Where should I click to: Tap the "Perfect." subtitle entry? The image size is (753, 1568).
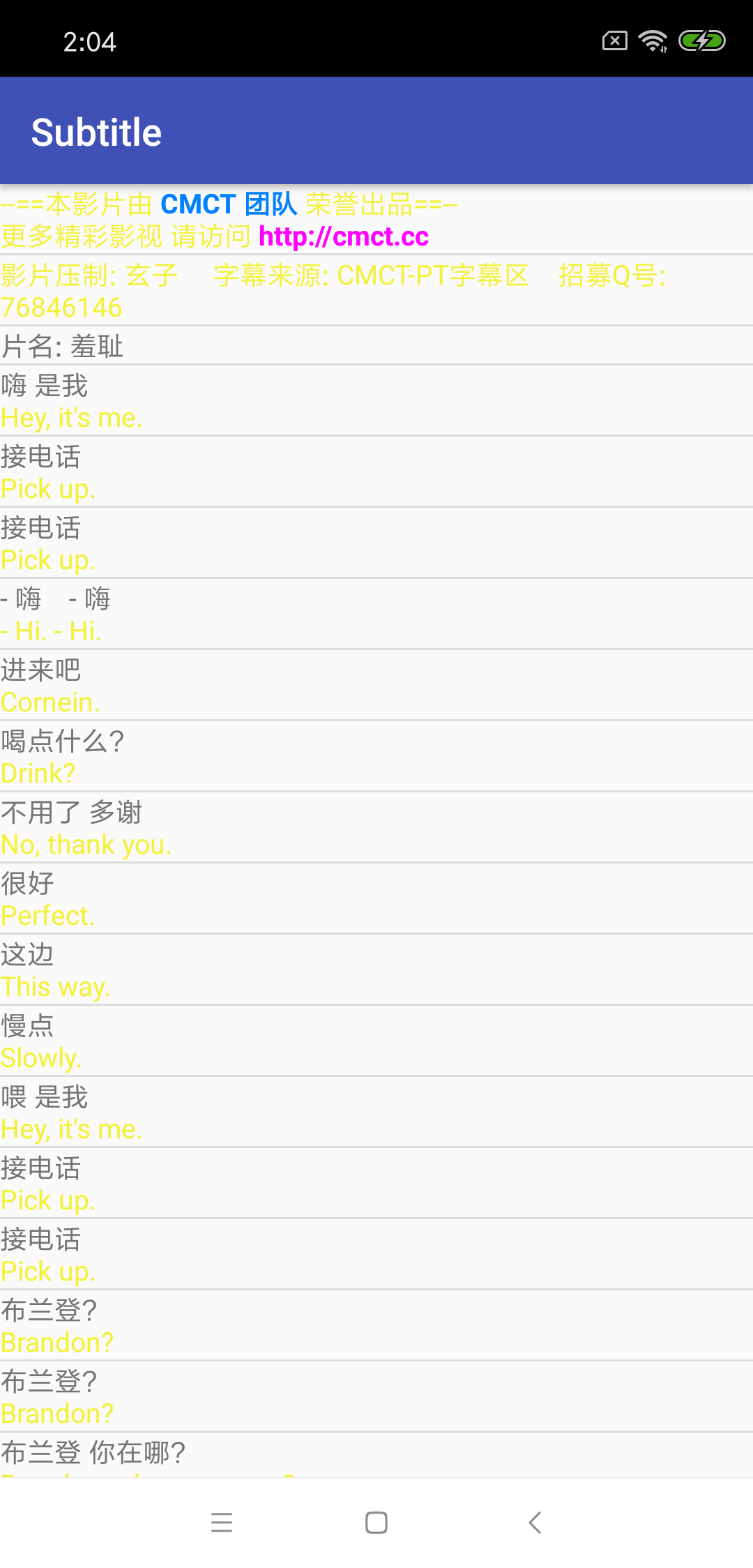[376, 899]
